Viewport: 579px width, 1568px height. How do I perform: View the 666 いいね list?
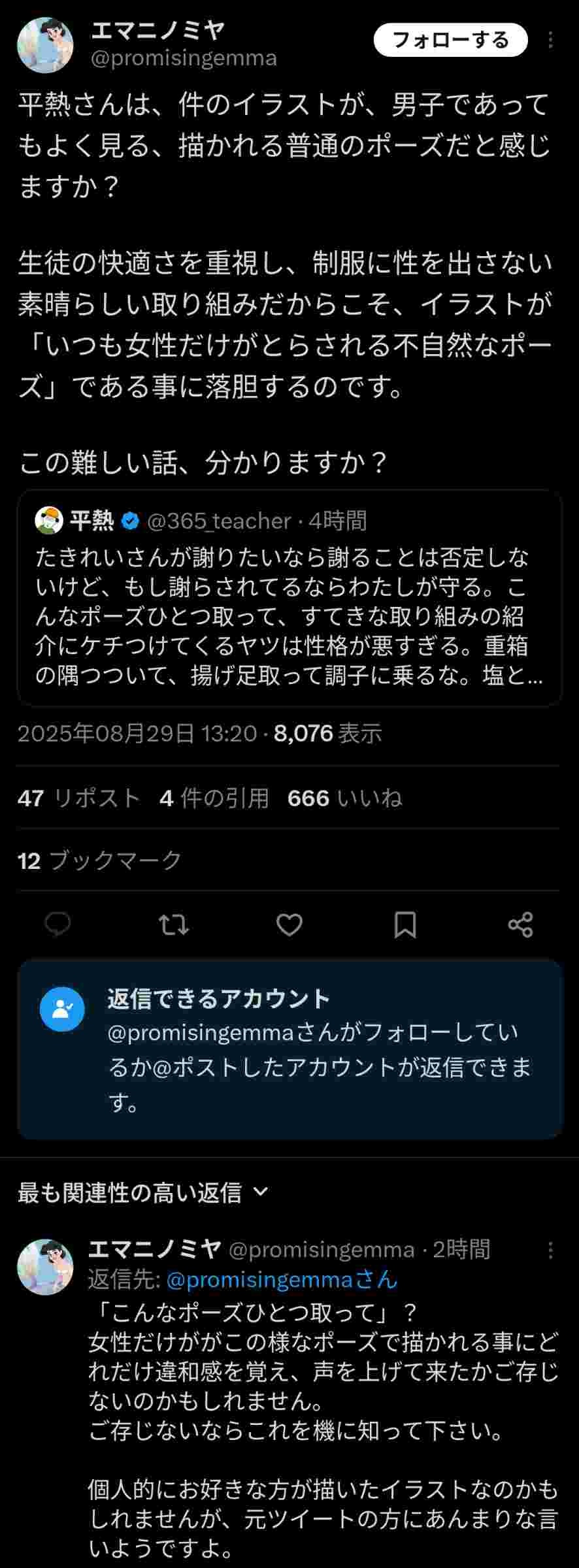[x=344, y=798]
